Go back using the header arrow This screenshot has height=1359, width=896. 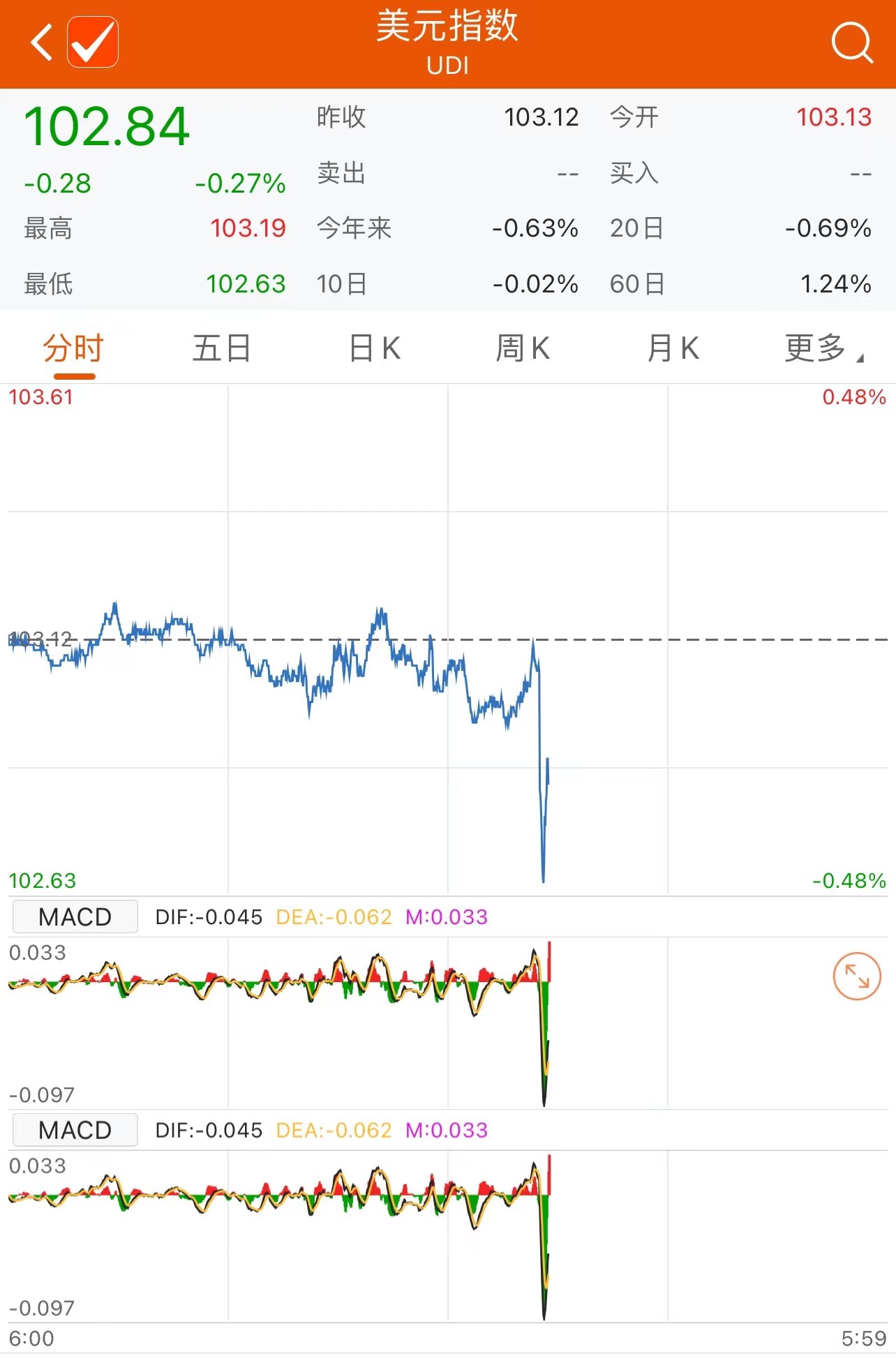coord(42,43)
